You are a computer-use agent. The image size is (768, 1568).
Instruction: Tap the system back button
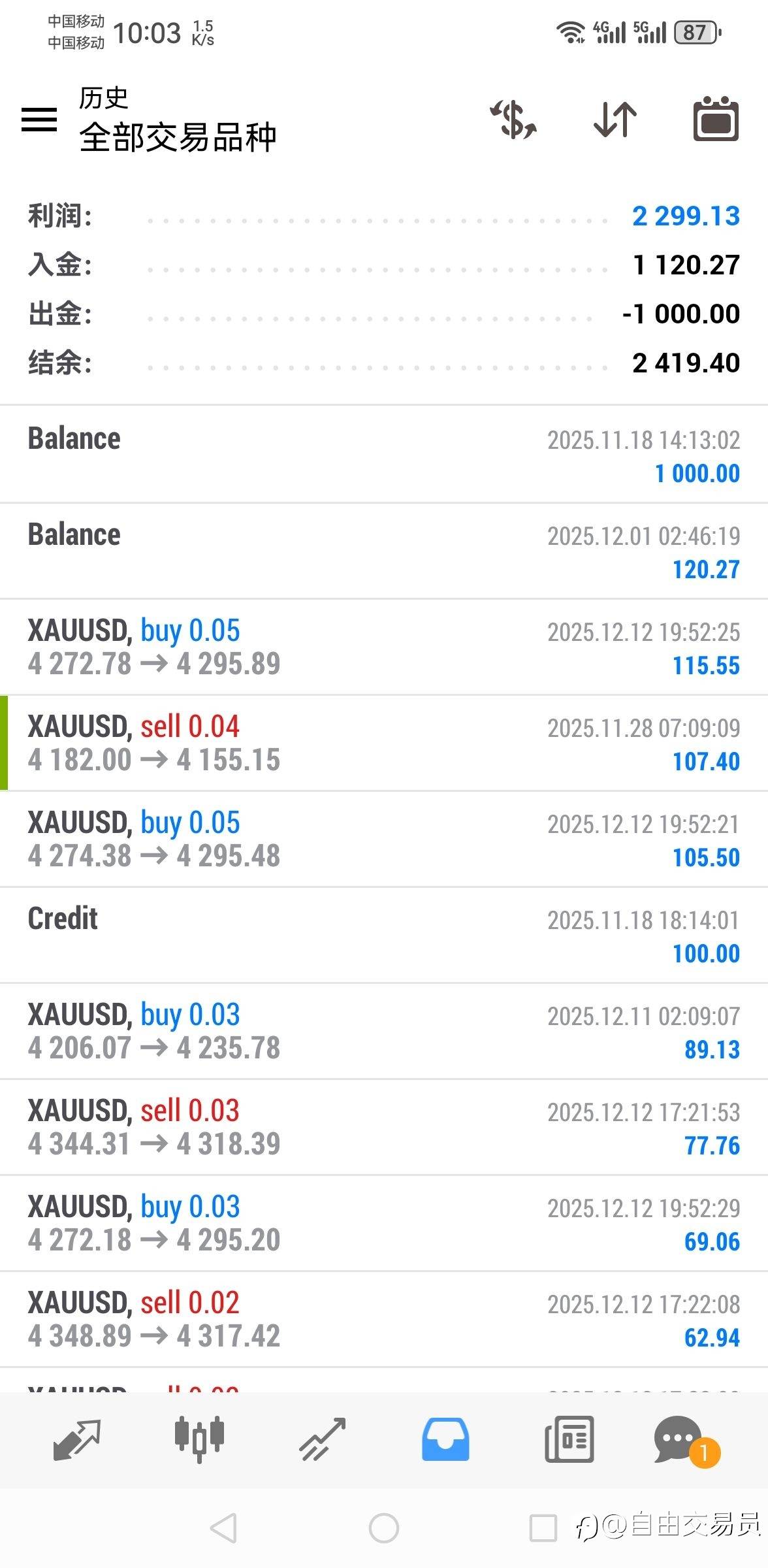(x=223, y=1529)
